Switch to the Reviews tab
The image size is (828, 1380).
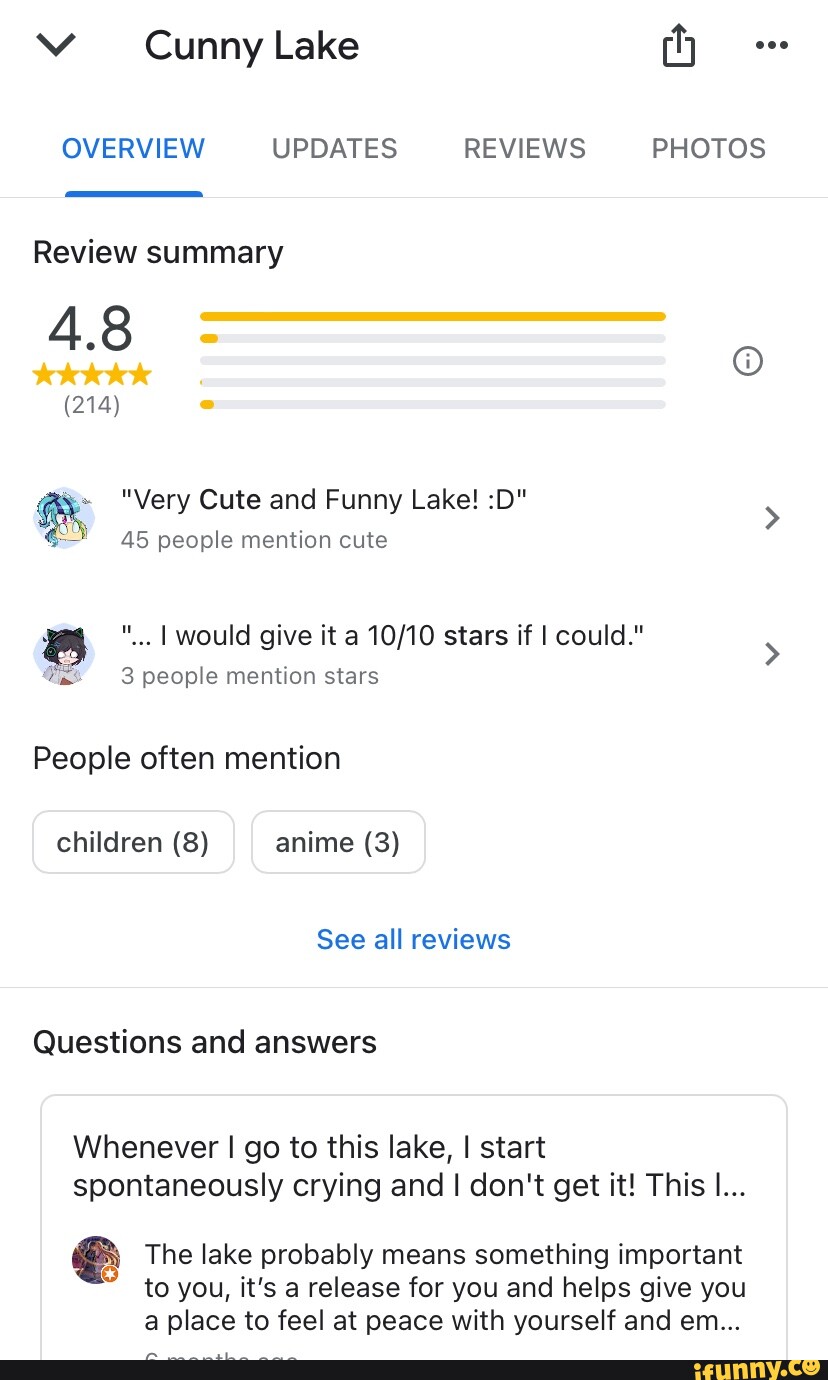tap(524, 149)
